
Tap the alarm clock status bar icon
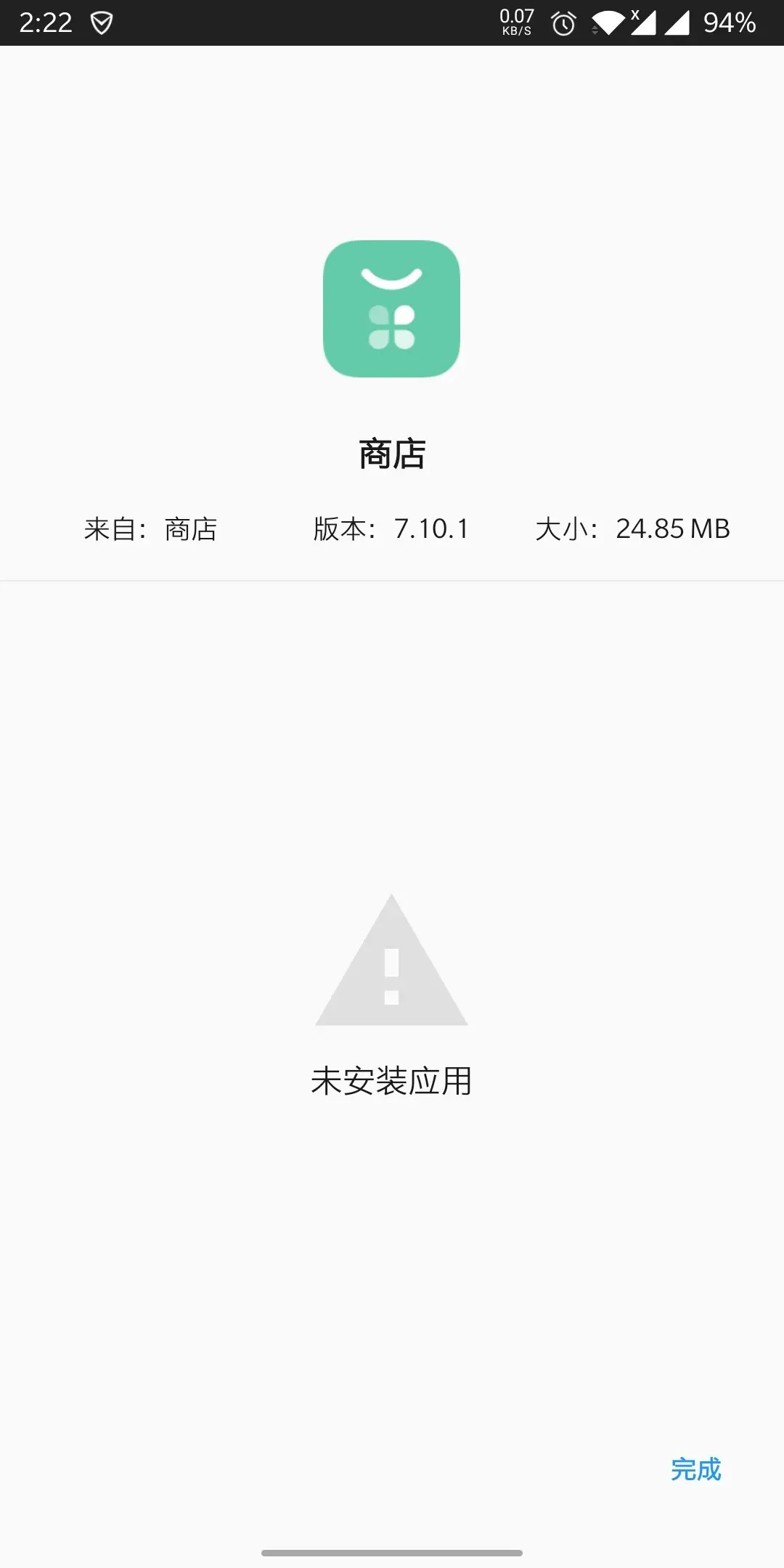[x=563, y=23]
